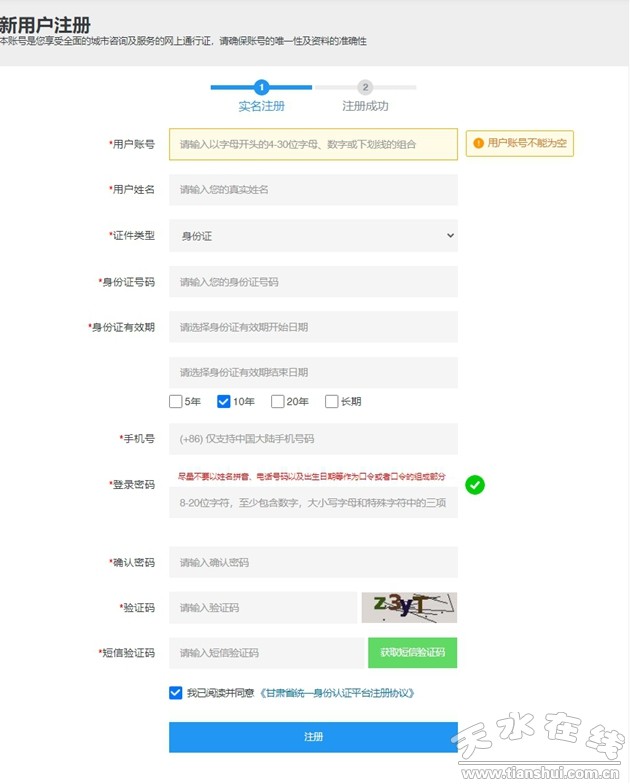Tap the 手机号 phone number field
This screenshot has width=630, height=784.
click(313, 439)
